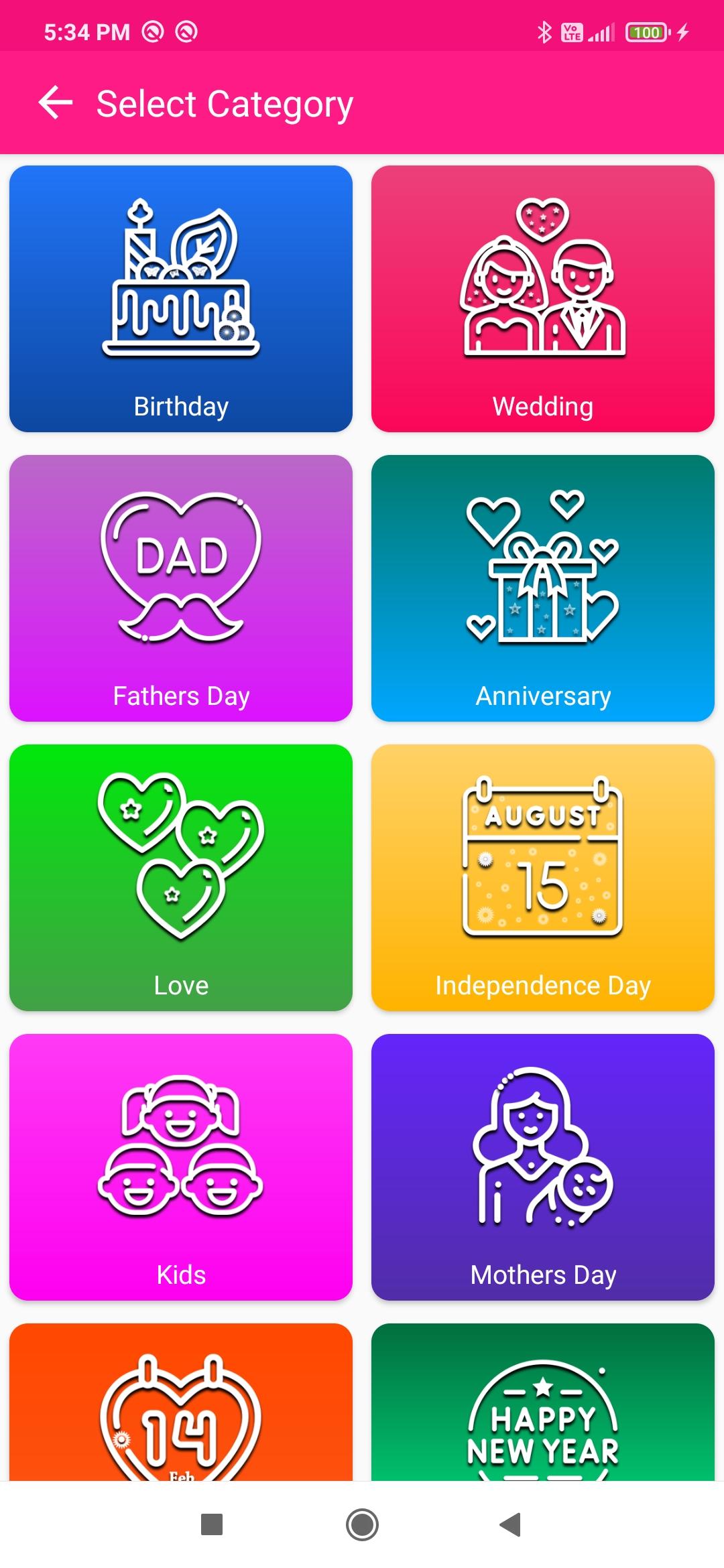The width and height of the screenshot is (724, 1568).
Task: Open recent apps with the square button
Action: [212, 1524]
